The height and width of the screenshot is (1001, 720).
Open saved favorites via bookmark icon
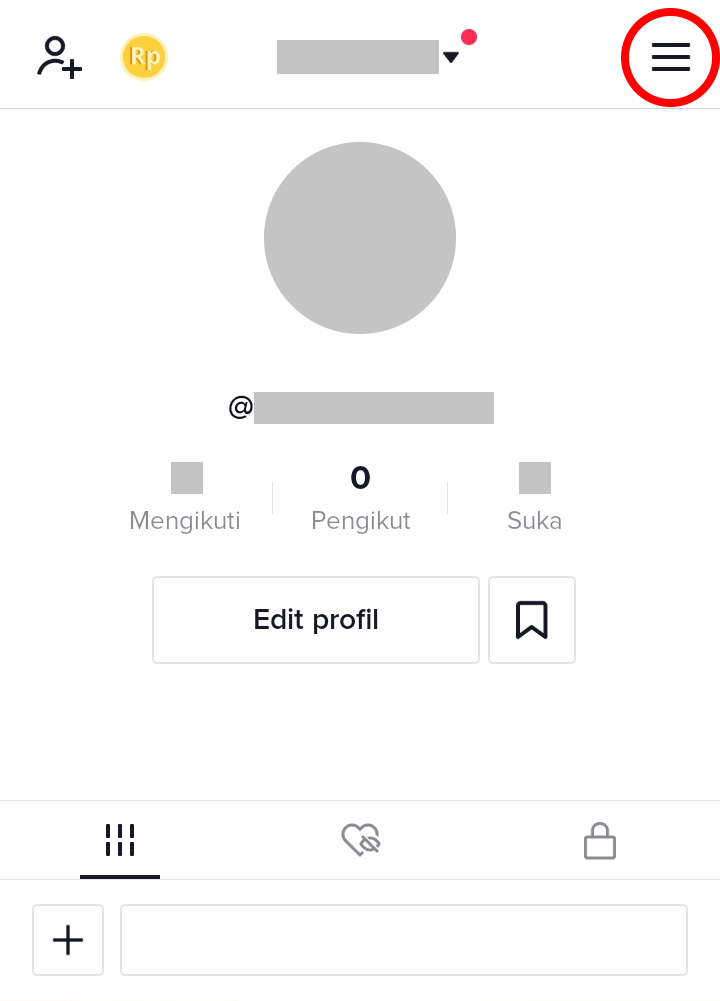pos(531,620)
